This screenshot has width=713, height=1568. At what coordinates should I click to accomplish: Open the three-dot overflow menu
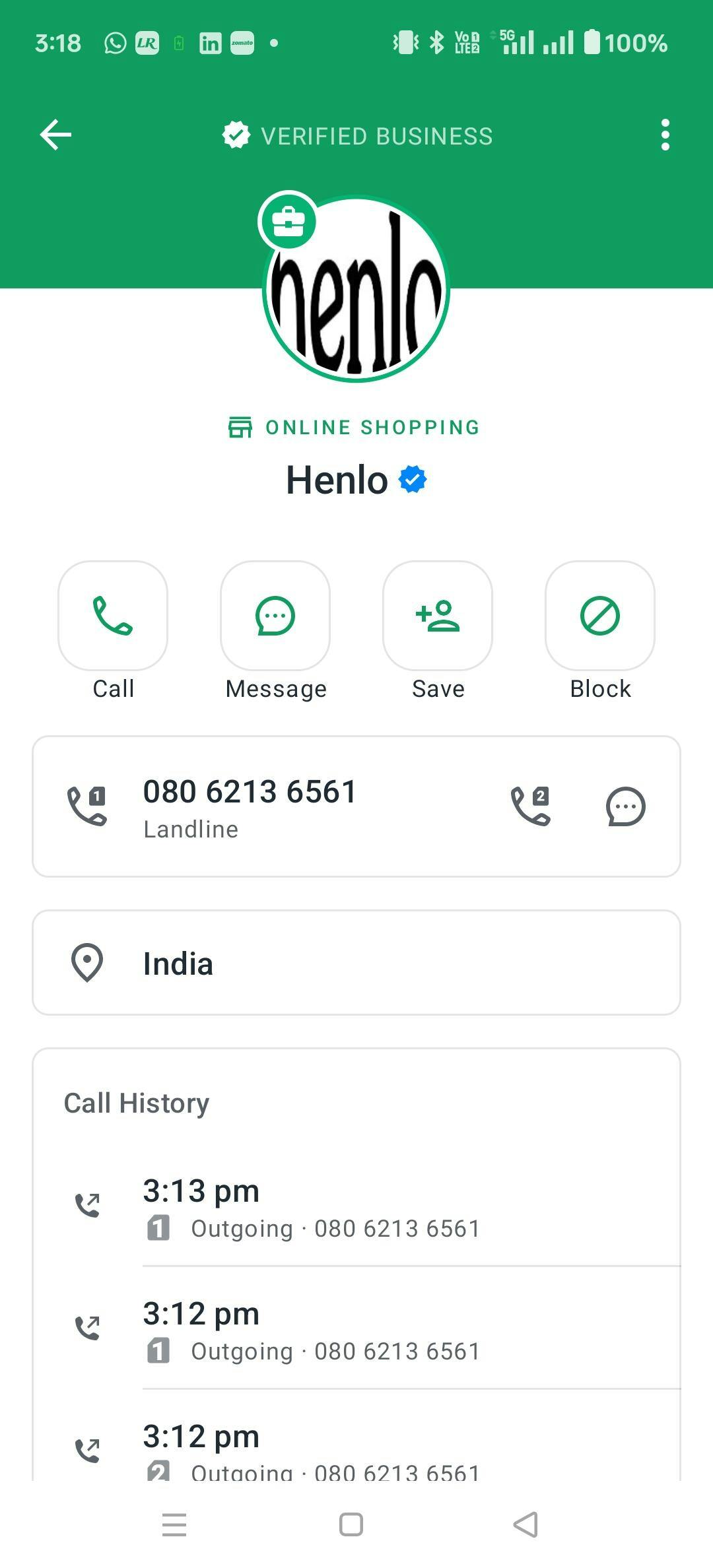click(x=665, y=135)
